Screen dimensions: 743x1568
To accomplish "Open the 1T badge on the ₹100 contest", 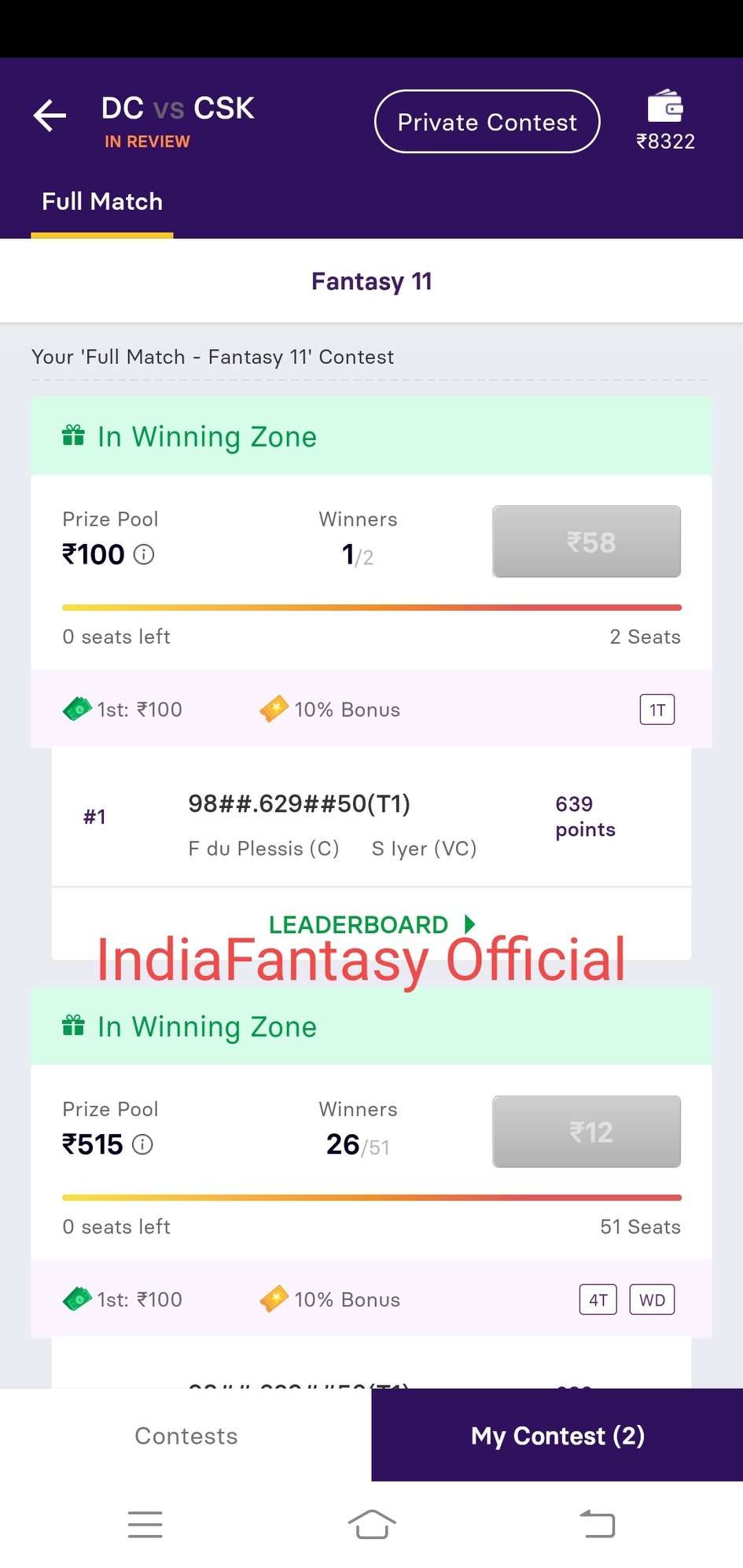I will (657, 711).
